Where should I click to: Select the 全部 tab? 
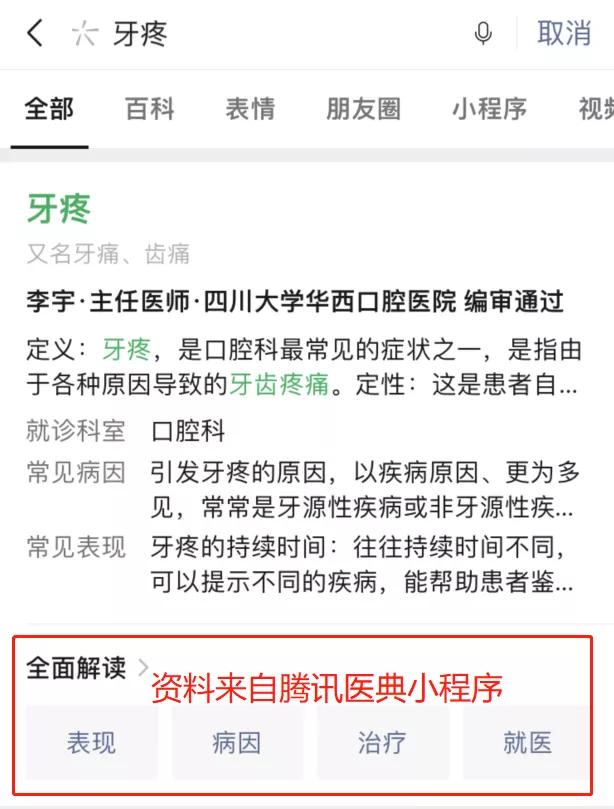(x=49, y=109)
